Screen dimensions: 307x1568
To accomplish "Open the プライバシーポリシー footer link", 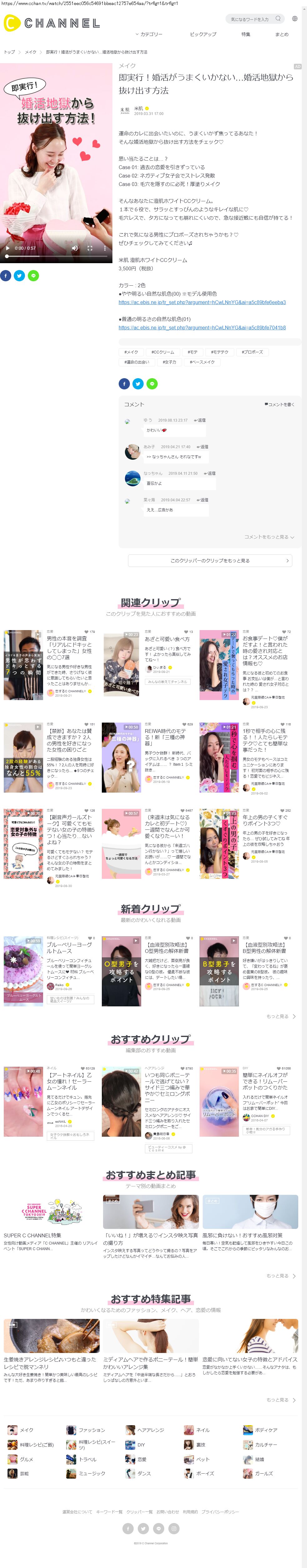I will [x=220, y=1512].
